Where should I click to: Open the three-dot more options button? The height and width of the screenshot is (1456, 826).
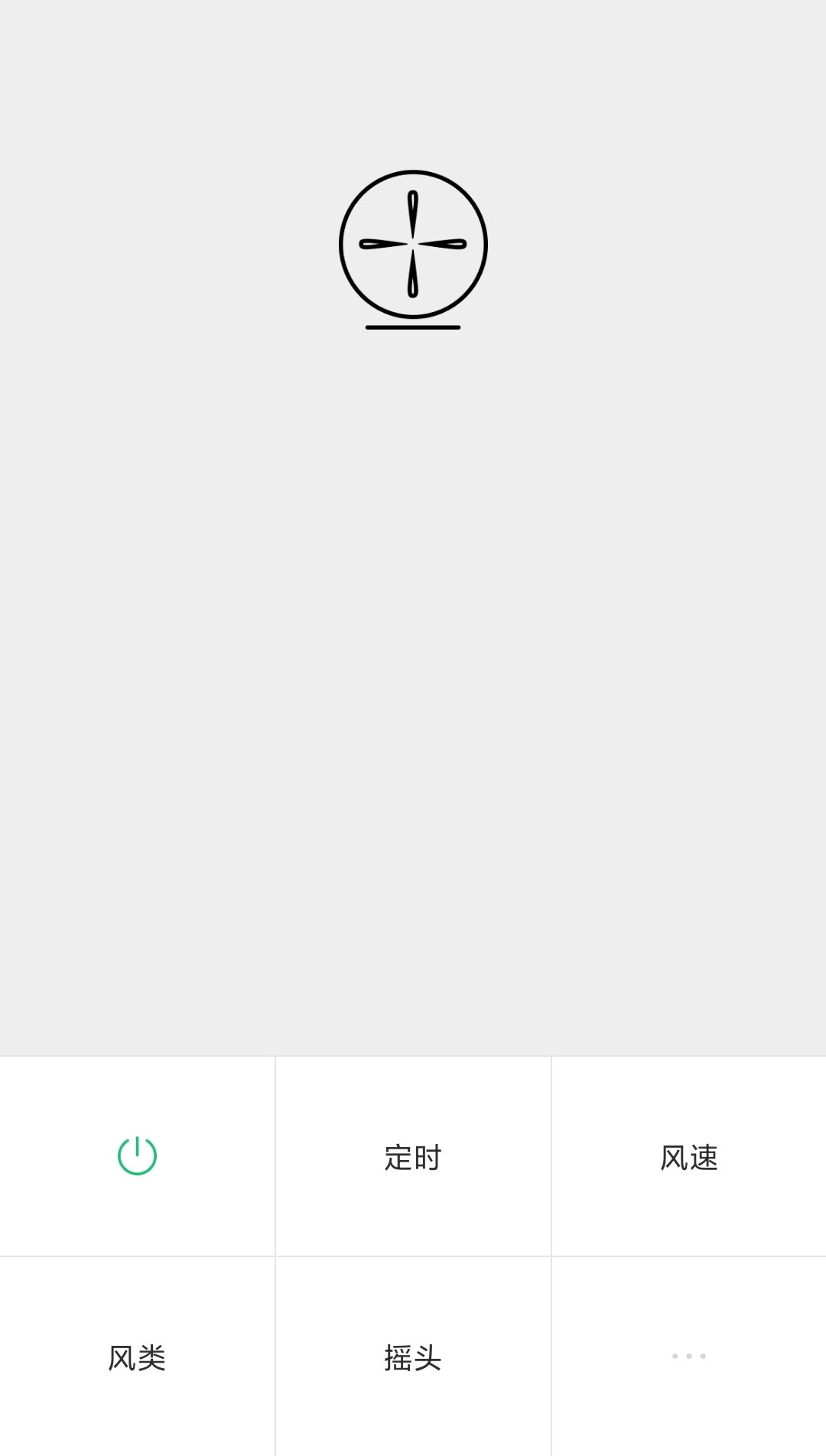[x=688, y=1356]
